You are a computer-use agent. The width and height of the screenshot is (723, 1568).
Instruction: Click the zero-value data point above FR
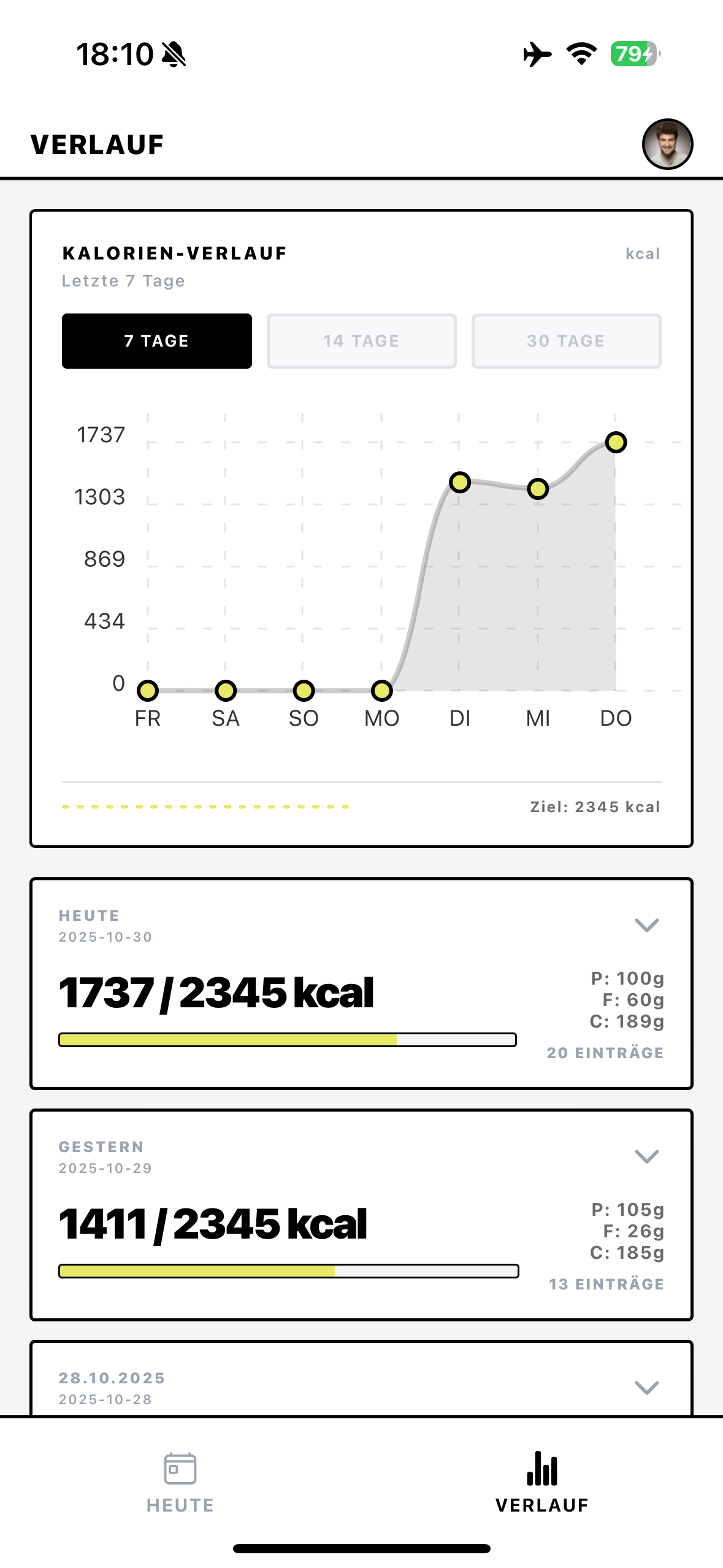[148, 690]
